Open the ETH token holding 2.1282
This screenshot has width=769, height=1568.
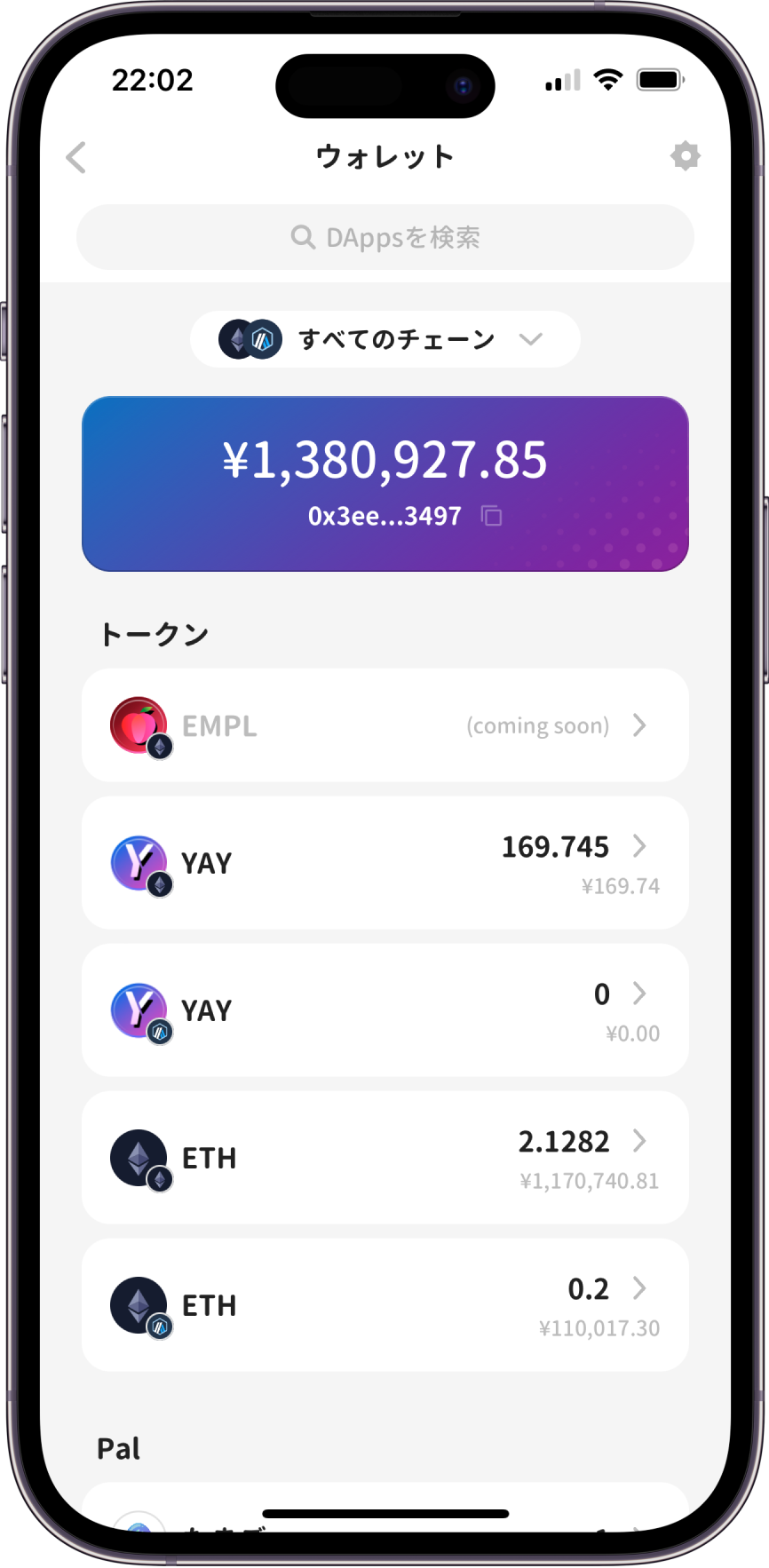point(384,1157)
